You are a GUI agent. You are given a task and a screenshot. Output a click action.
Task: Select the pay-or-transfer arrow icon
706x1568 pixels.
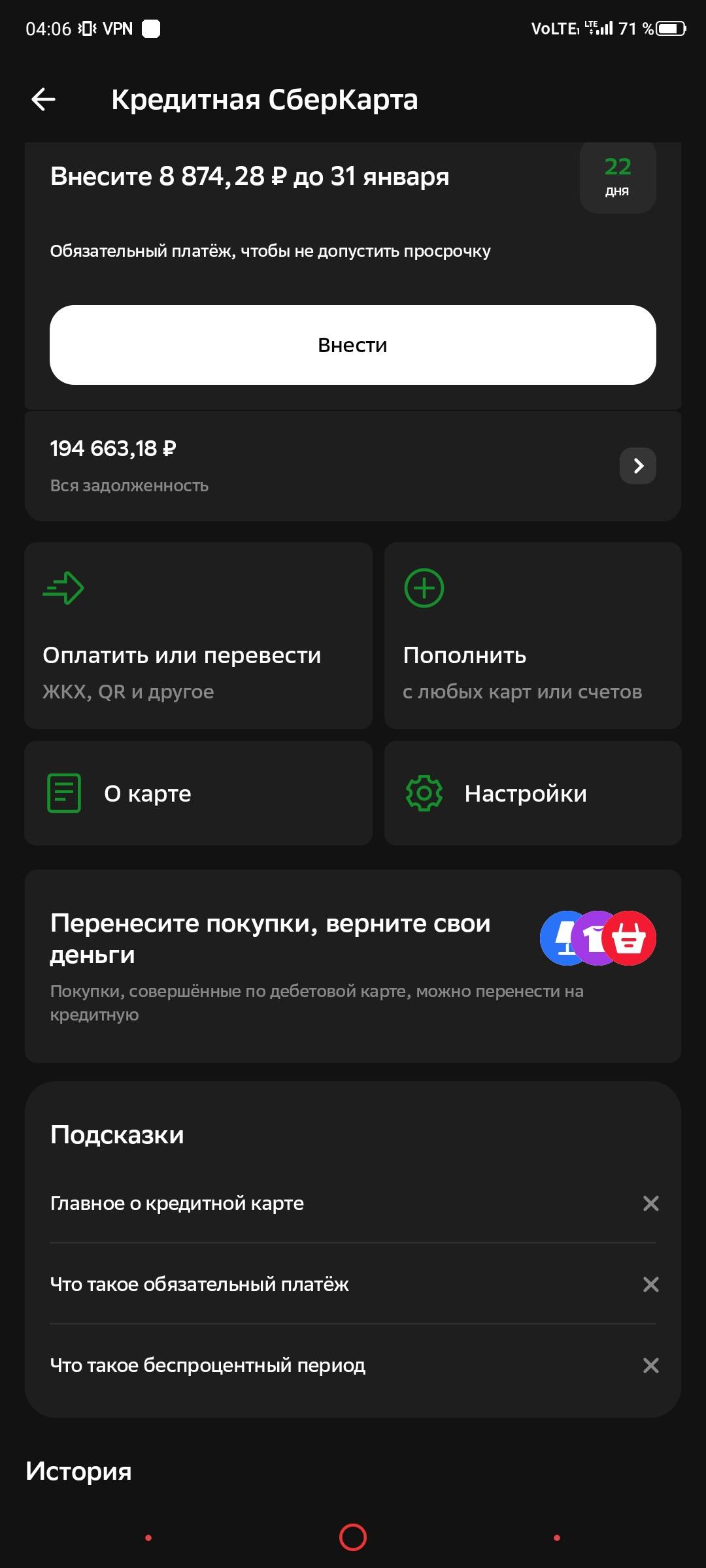pos(63,587)
